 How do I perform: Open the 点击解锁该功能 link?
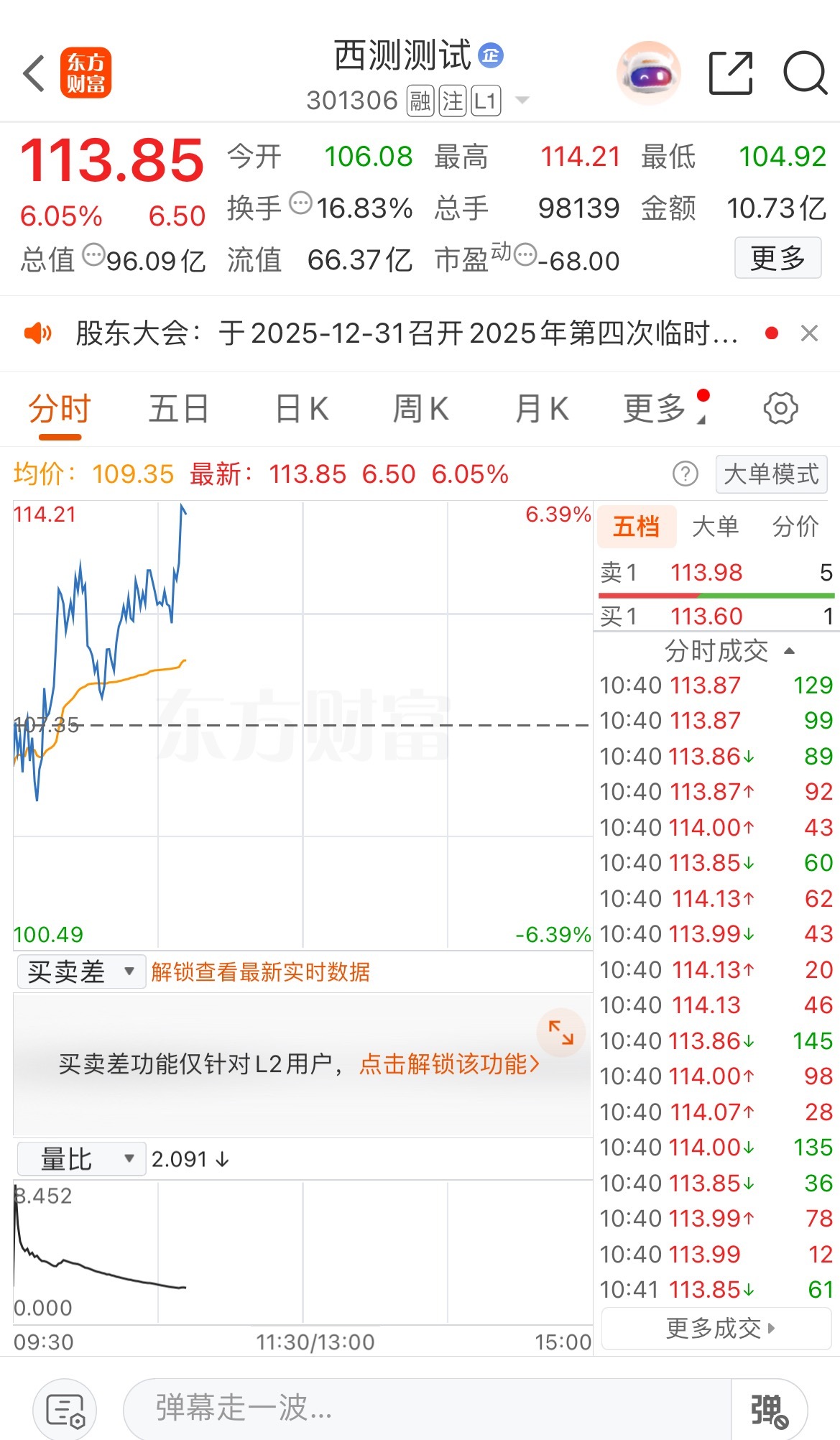[447, 1066]
